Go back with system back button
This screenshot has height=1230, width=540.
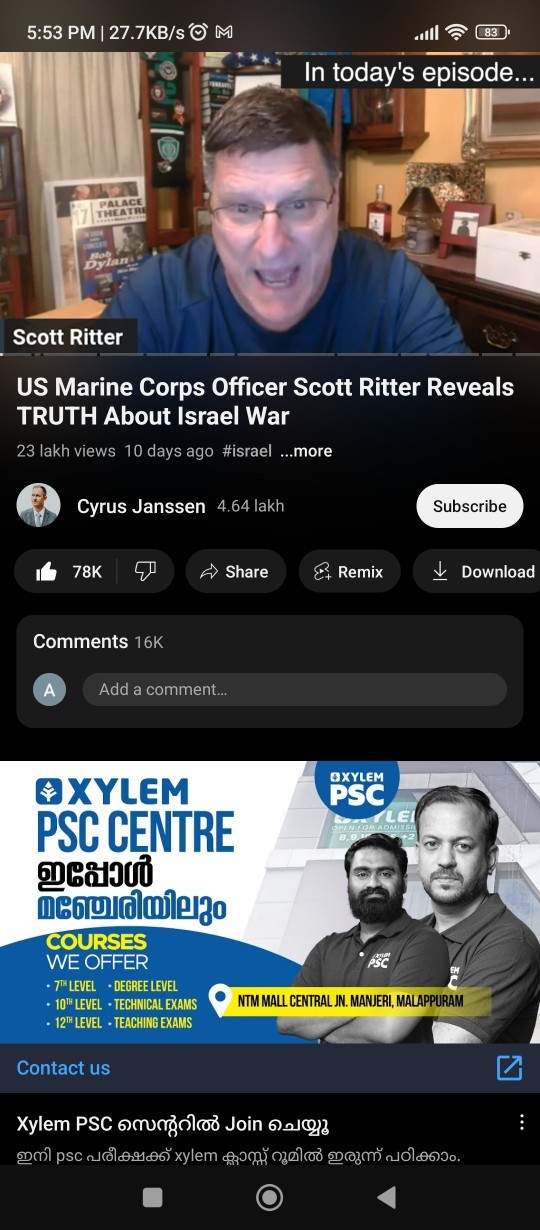[386, 1197]
